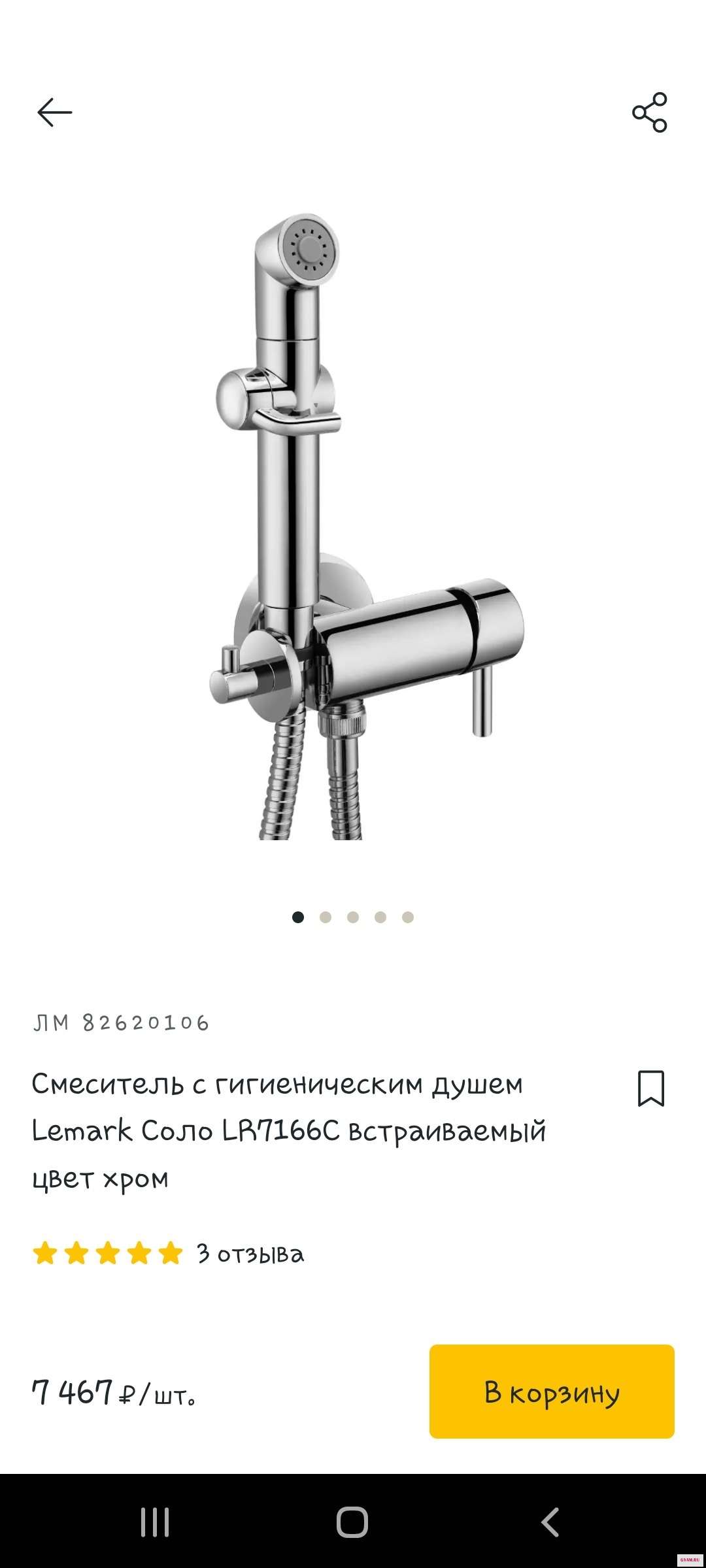
Task: Share this Lemark mixer product
Action: pos(649,112)
